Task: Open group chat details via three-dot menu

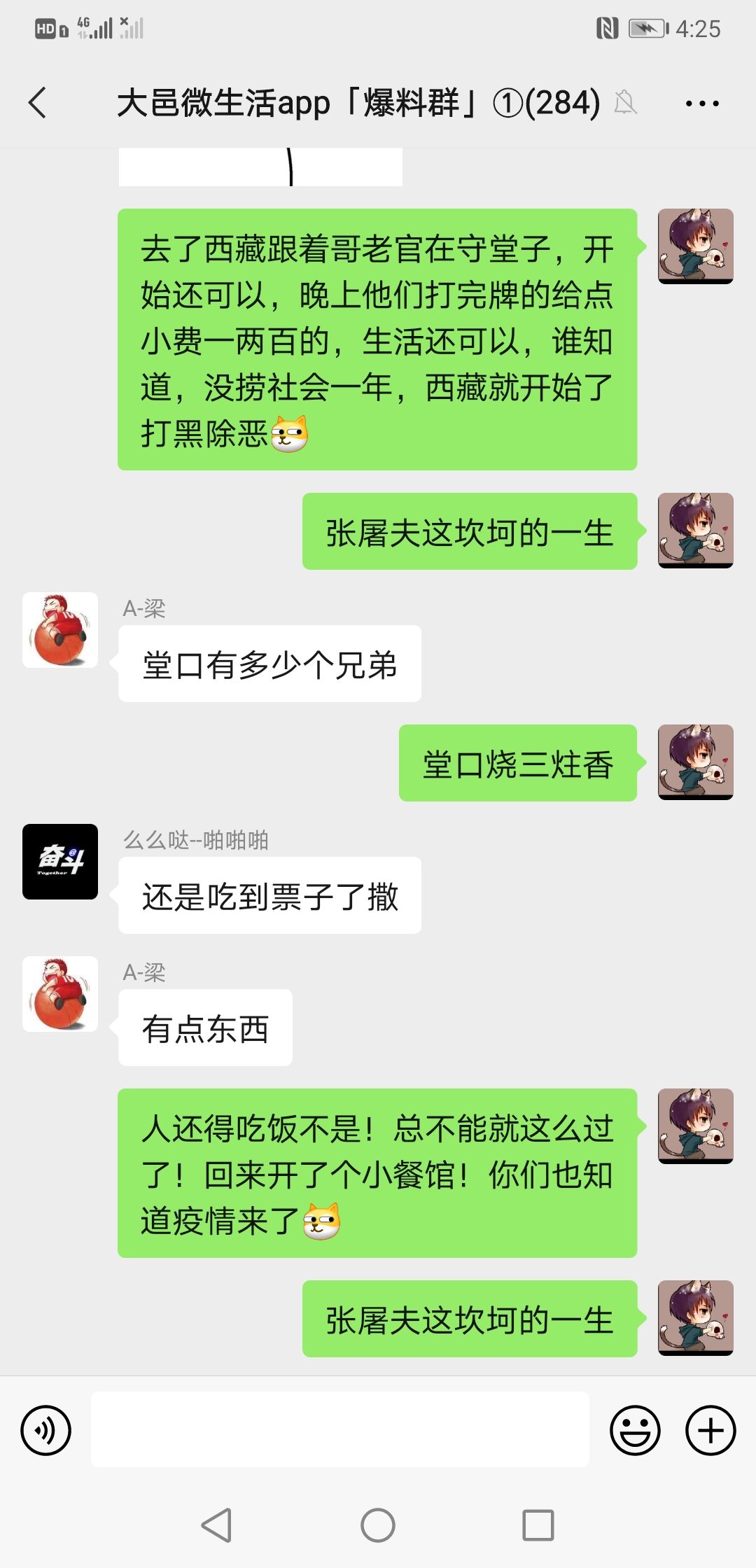Action: (x=702, y=104)
